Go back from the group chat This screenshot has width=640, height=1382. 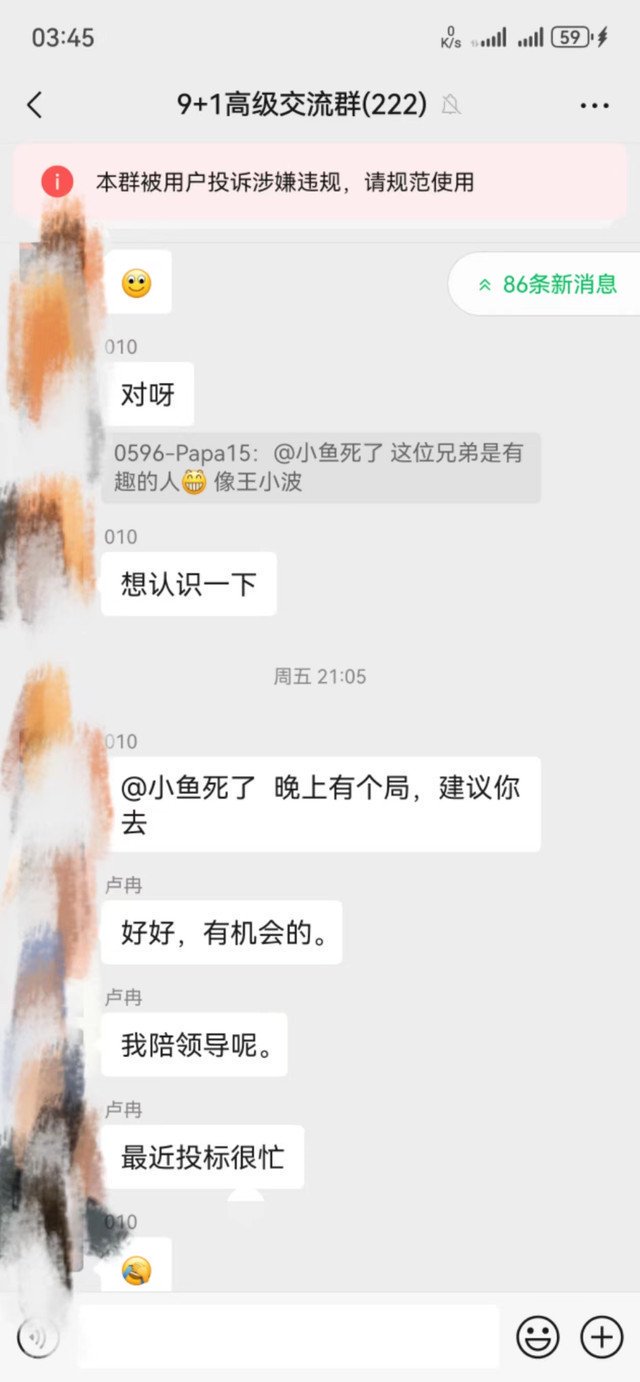coord(35,105)
